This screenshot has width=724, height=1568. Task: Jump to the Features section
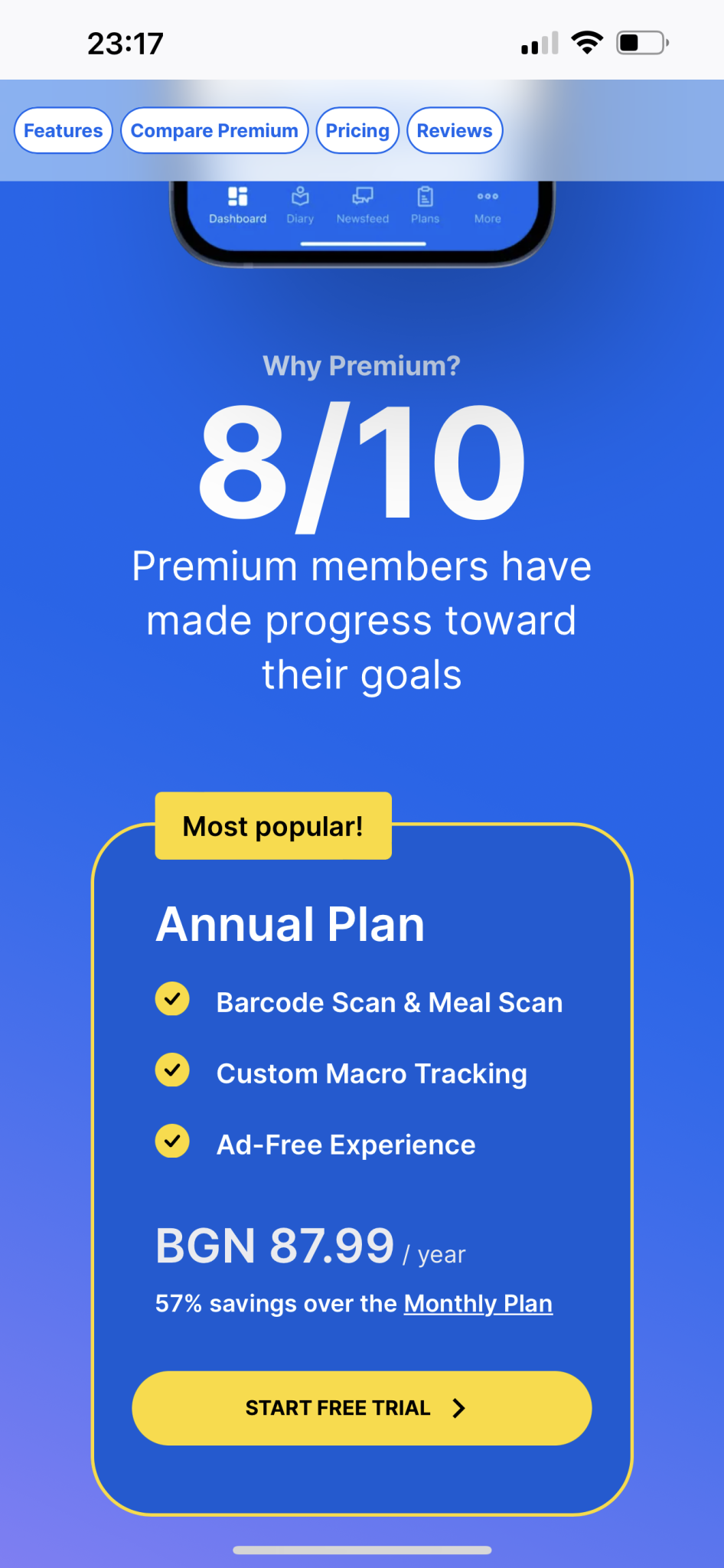[x=64, y=131]
